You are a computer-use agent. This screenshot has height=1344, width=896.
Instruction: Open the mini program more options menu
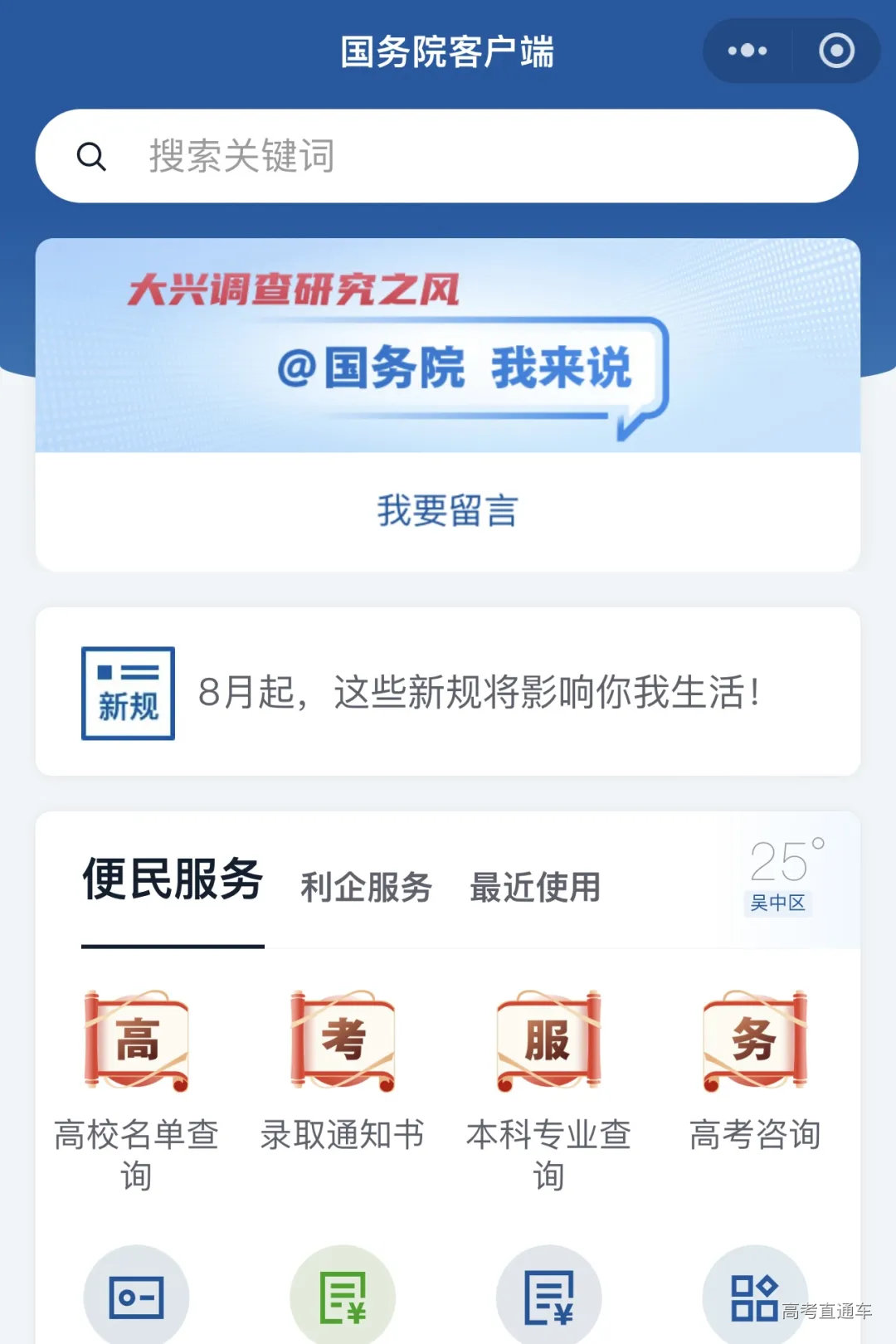point(747,51)
